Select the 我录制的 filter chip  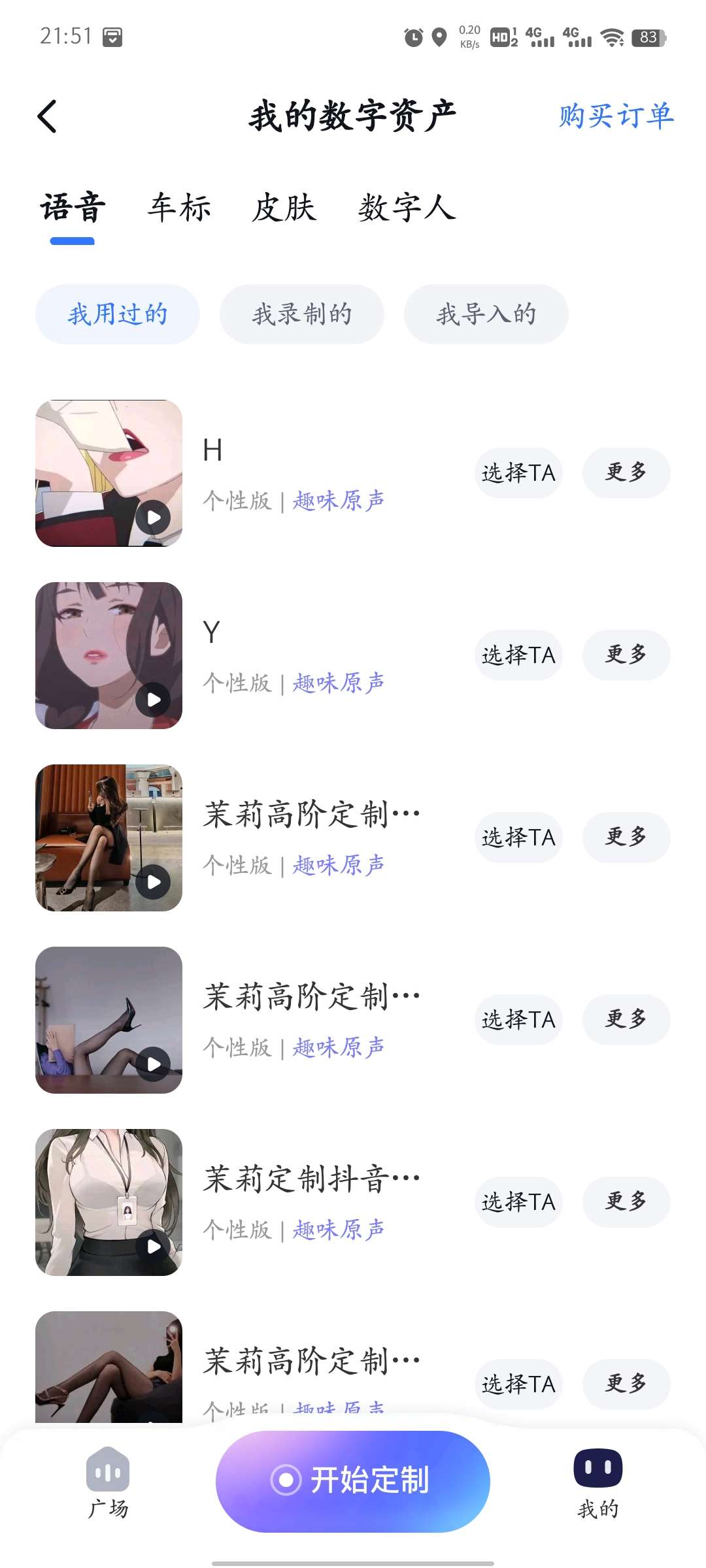point(302,314)
